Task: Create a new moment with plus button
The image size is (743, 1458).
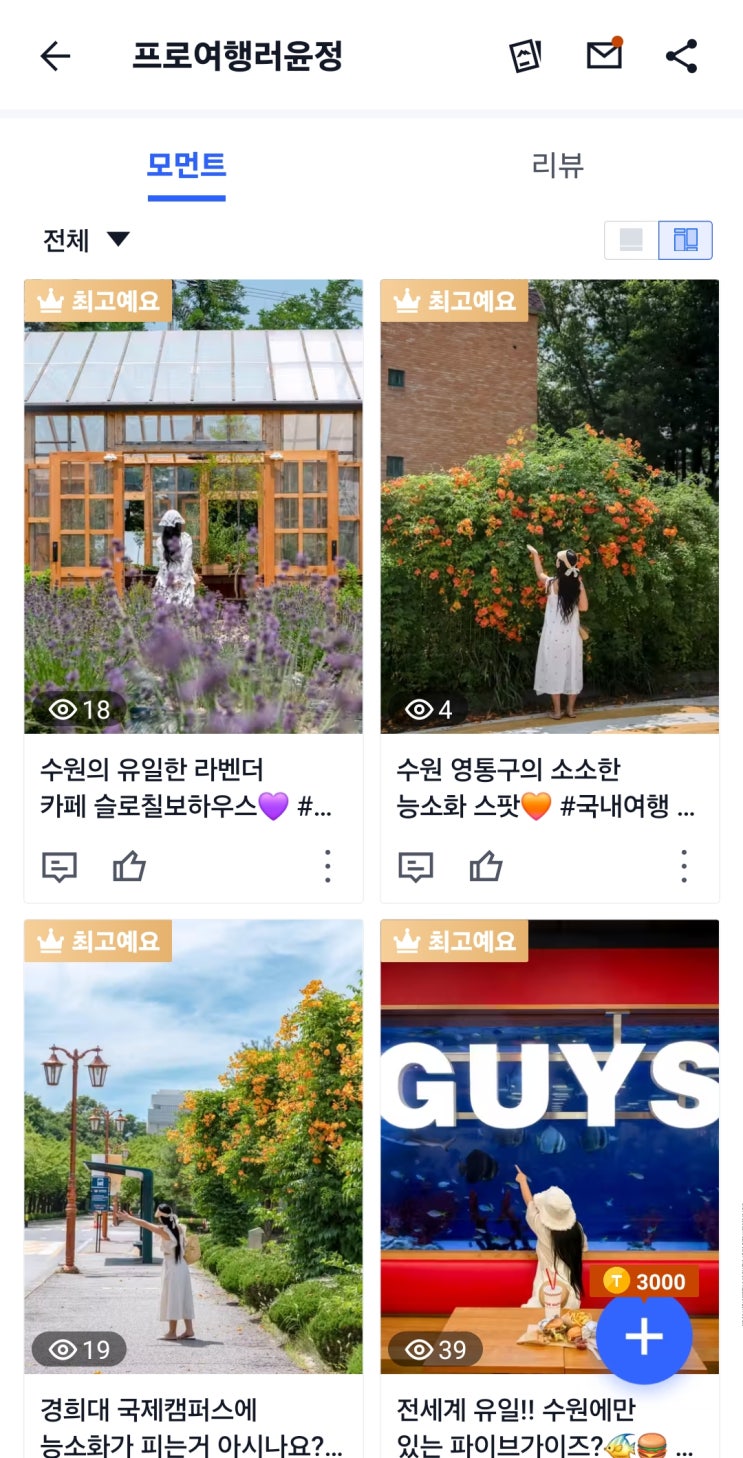Action: 644,1338
